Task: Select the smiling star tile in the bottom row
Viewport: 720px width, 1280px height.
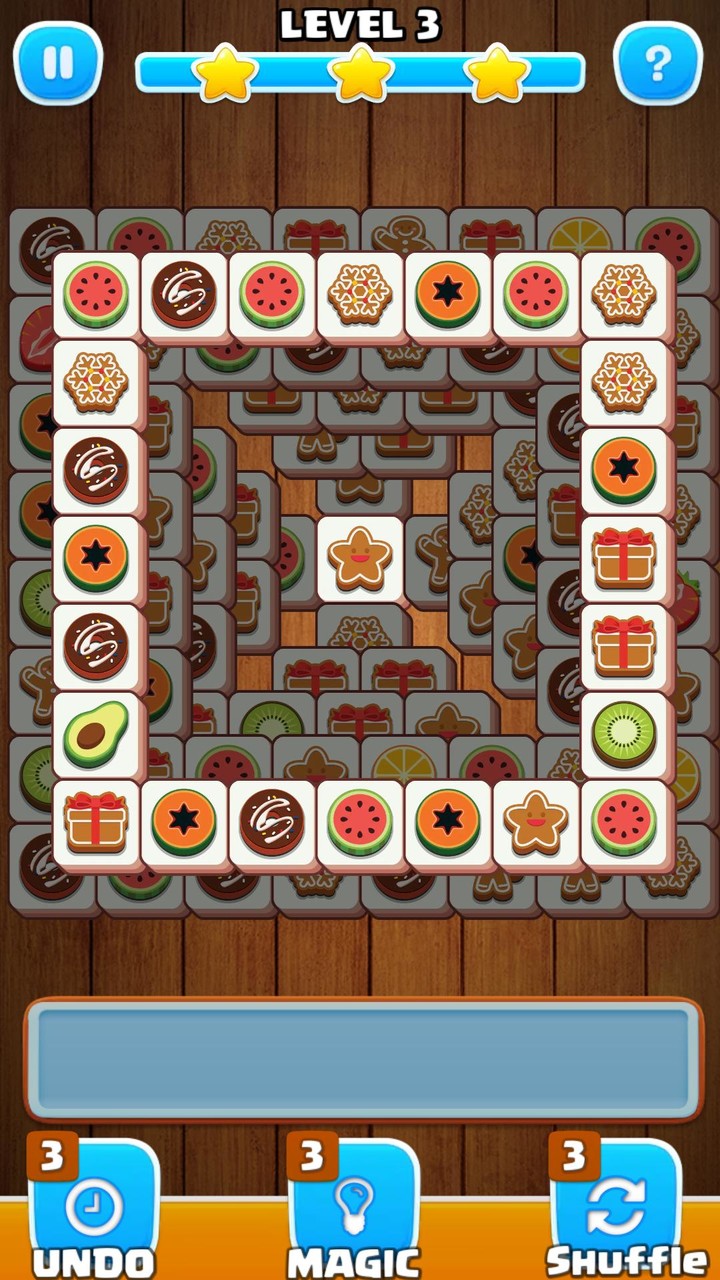Action: 536,820
